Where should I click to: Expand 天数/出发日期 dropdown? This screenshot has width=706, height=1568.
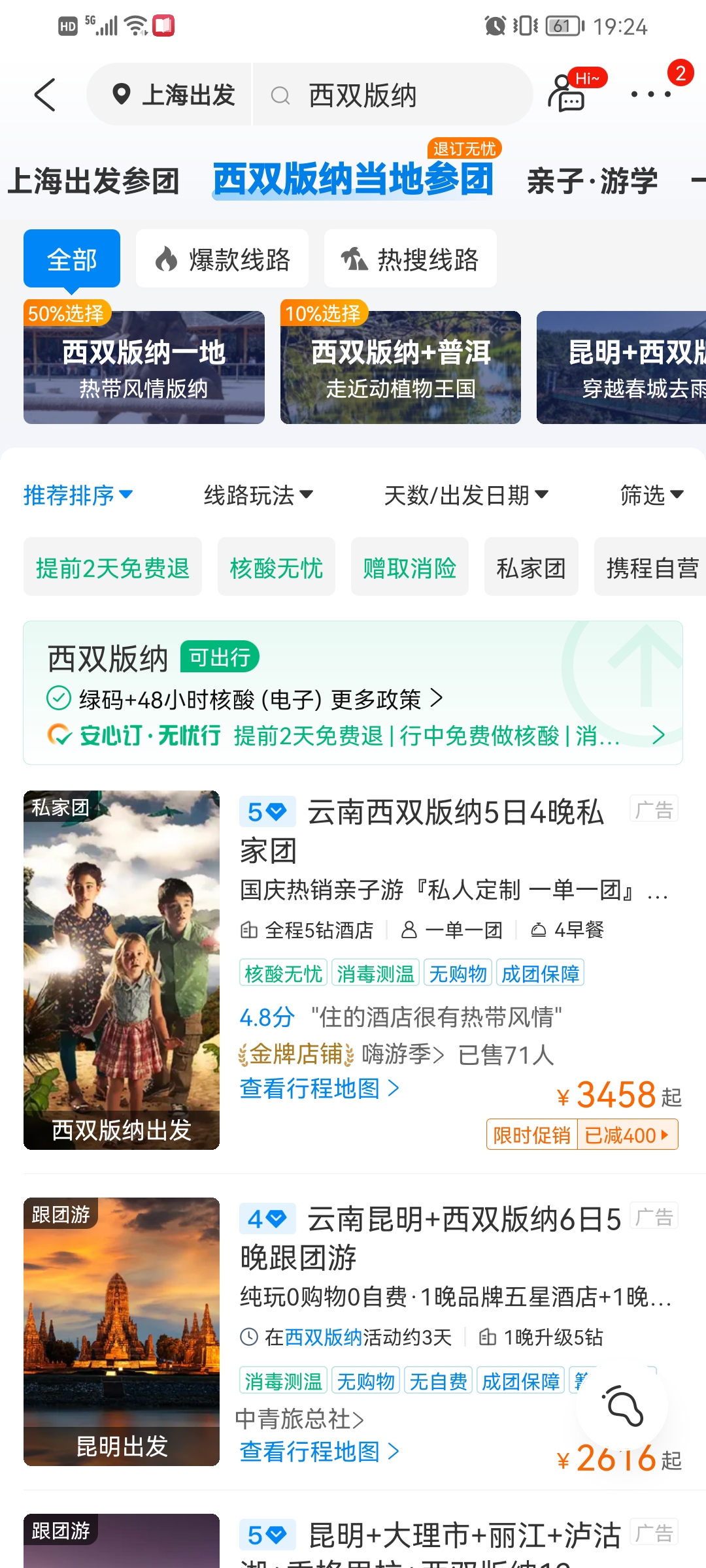(x=465, y=495)
